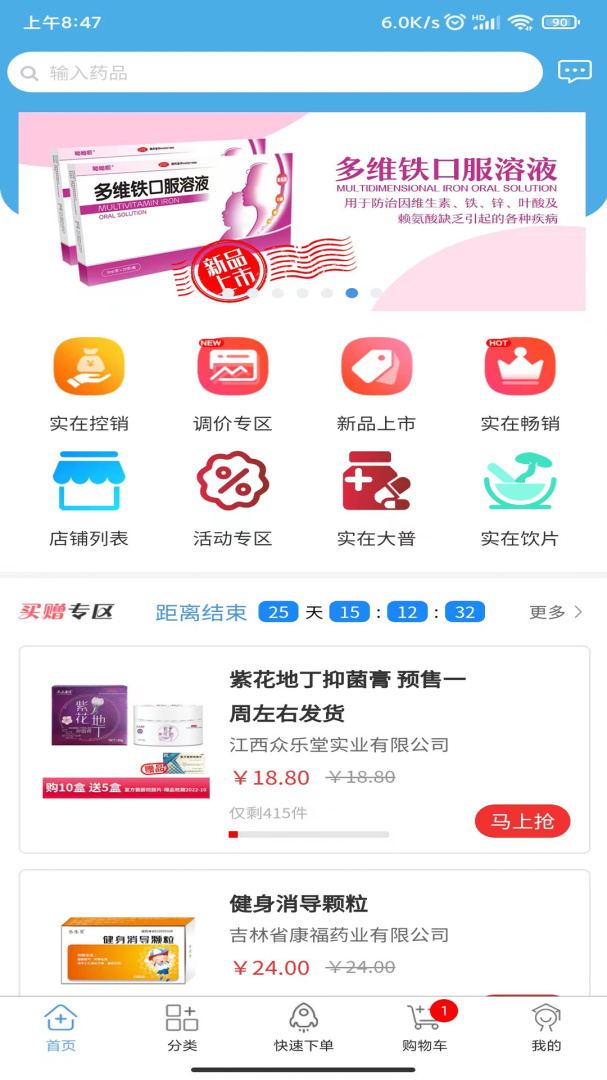Open the messages chat icon

[x=574, y=72]
